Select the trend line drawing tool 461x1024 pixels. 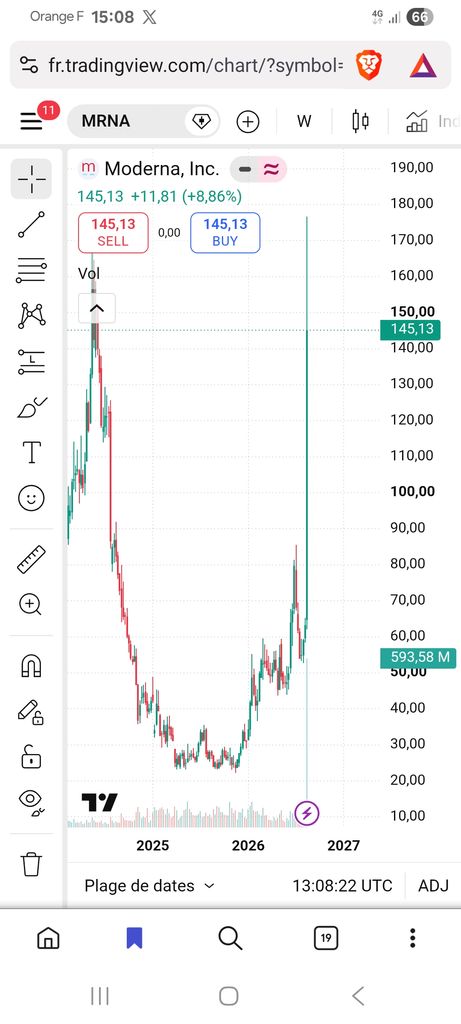coord(31,224)
